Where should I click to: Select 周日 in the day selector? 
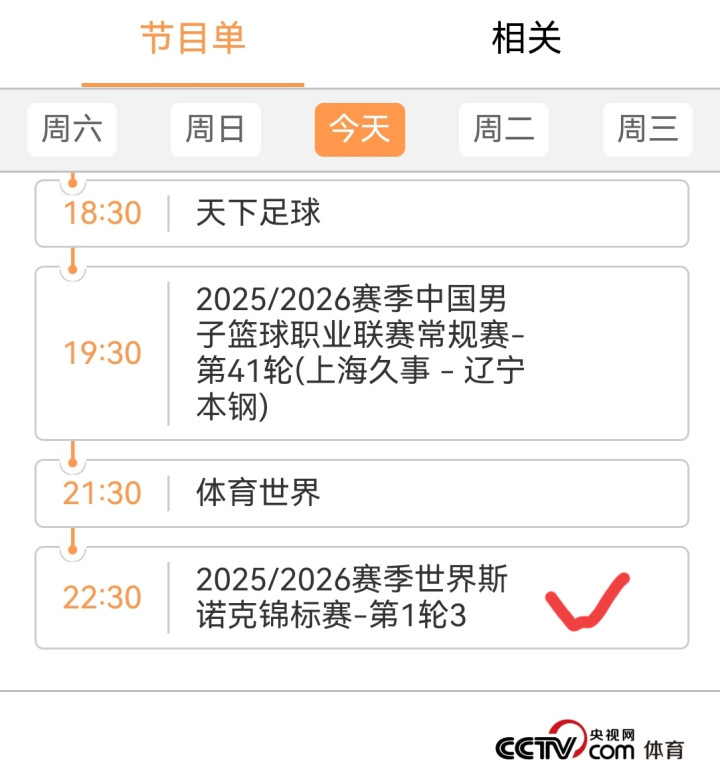click(215, 130)
